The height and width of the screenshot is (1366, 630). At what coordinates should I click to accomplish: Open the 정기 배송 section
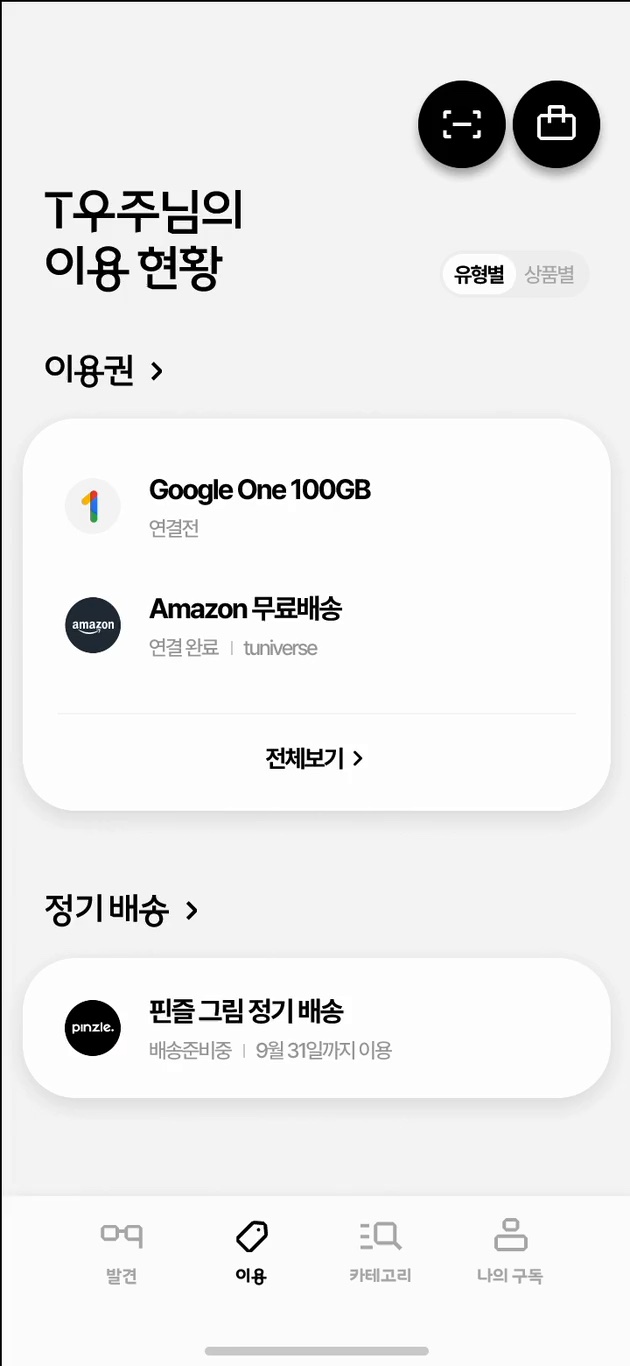click(121, 910)
